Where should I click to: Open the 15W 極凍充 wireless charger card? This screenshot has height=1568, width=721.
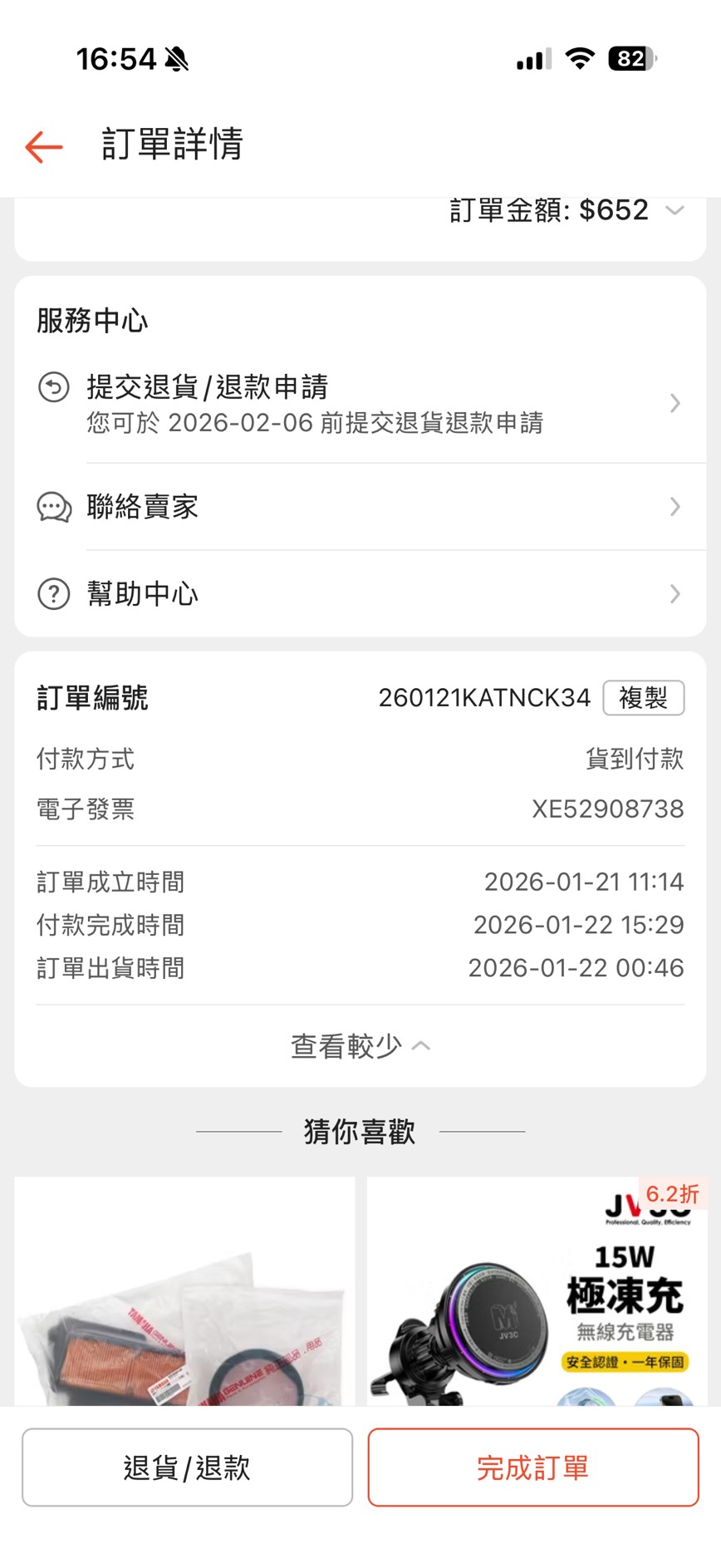[x=537, y=1292]
